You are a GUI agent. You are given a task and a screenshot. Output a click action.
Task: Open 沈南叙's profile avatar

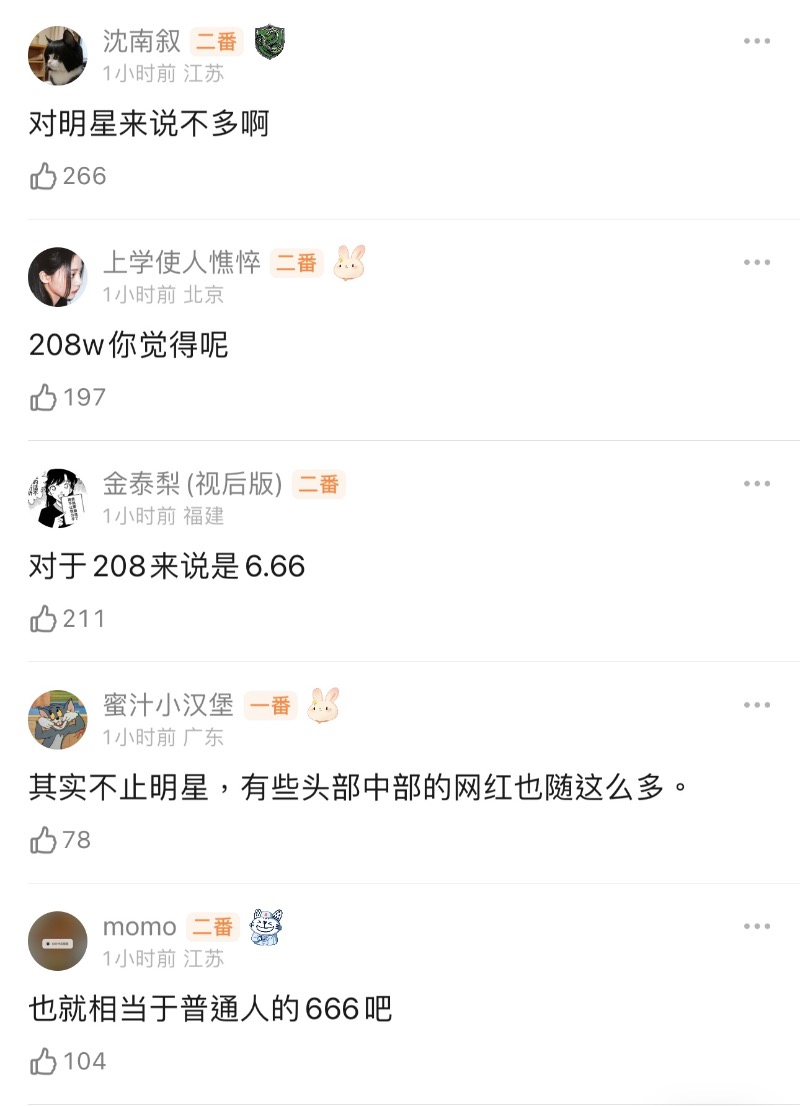click(x=57, y=56)
